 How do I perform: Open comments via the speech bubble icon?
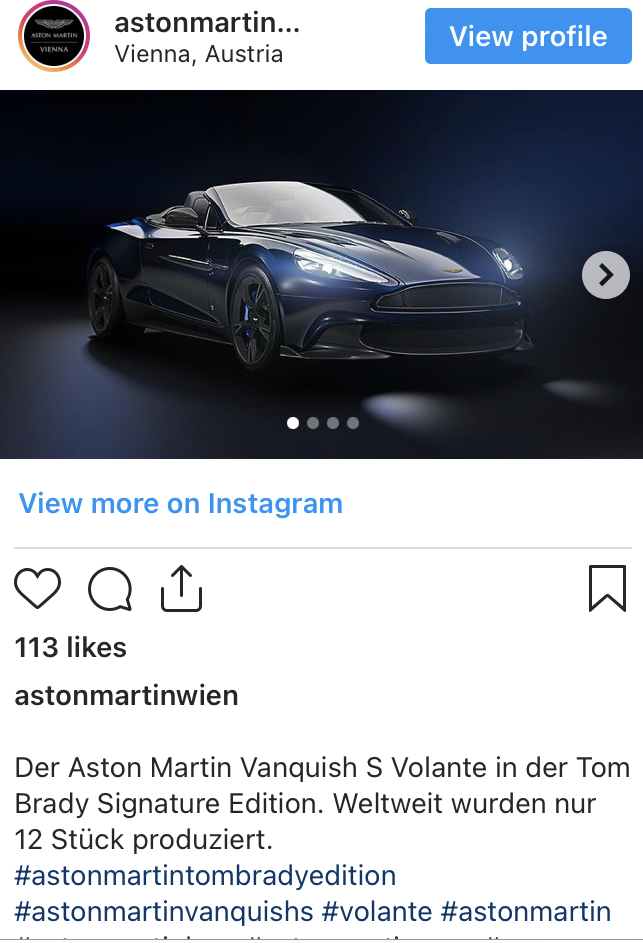click(110, 589)
